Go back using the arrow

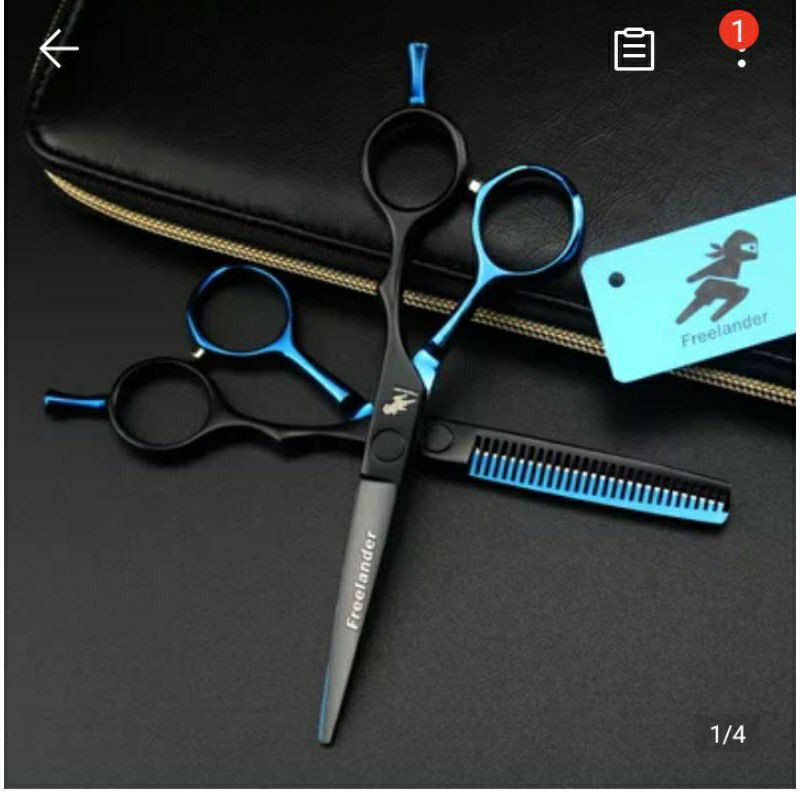pyautogui.click(x=58, y=48)
